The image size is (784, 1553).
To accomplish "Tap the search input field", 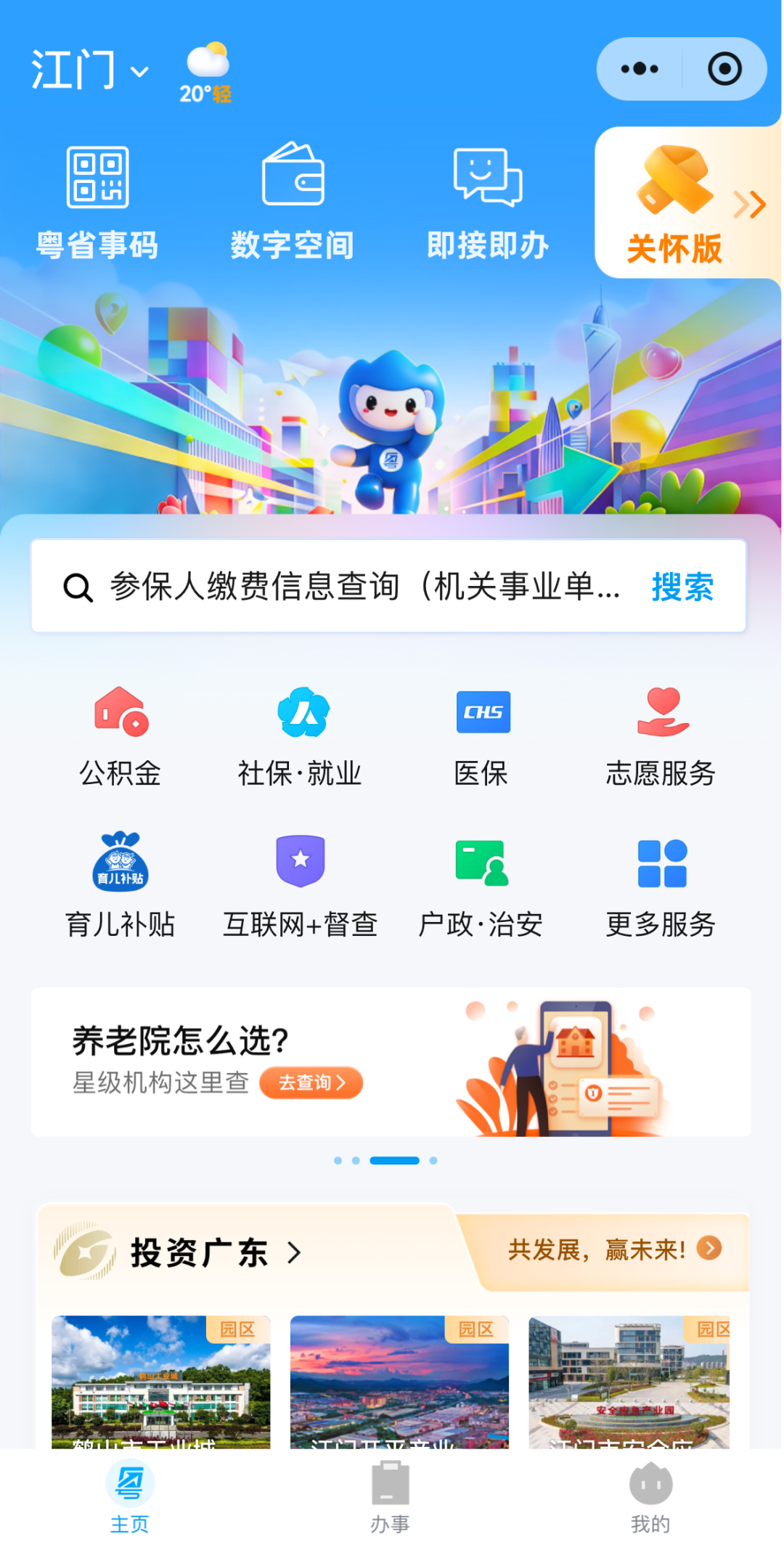I will tap(363, 587).
